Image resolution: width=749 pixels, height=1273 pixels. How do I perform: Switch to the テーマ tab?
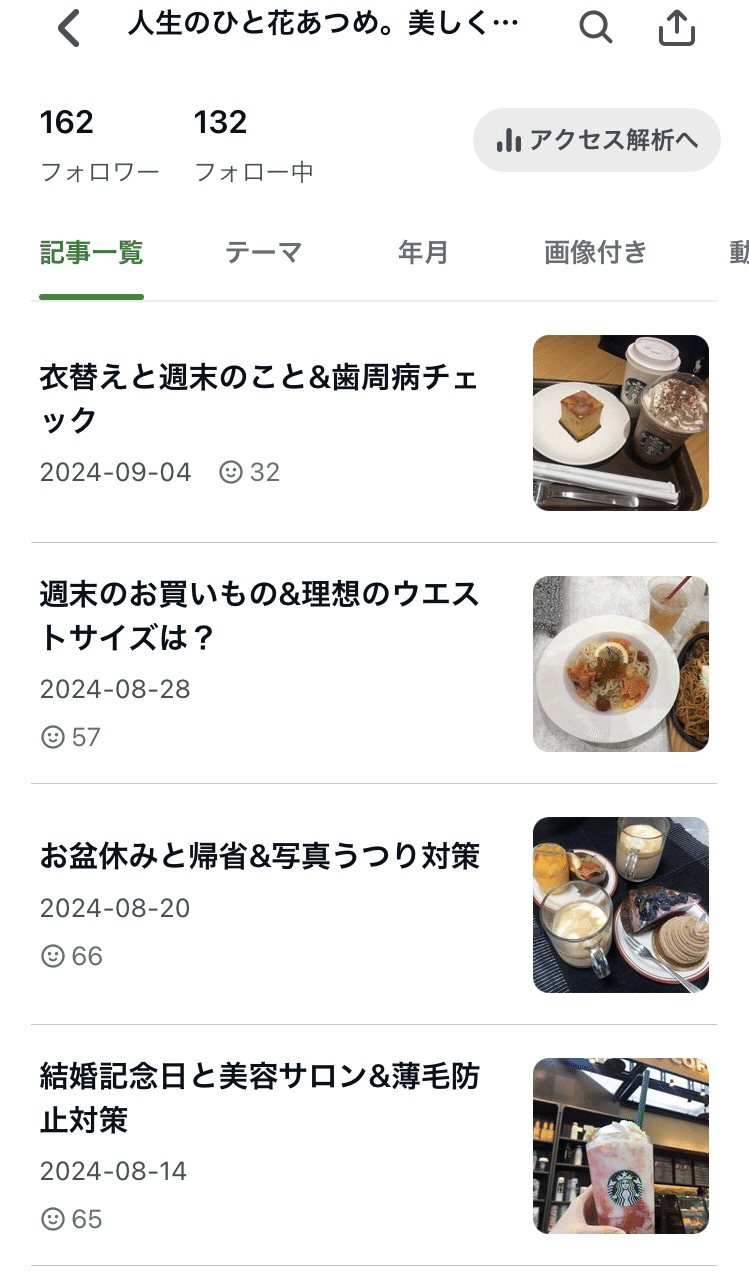(264, 253)
